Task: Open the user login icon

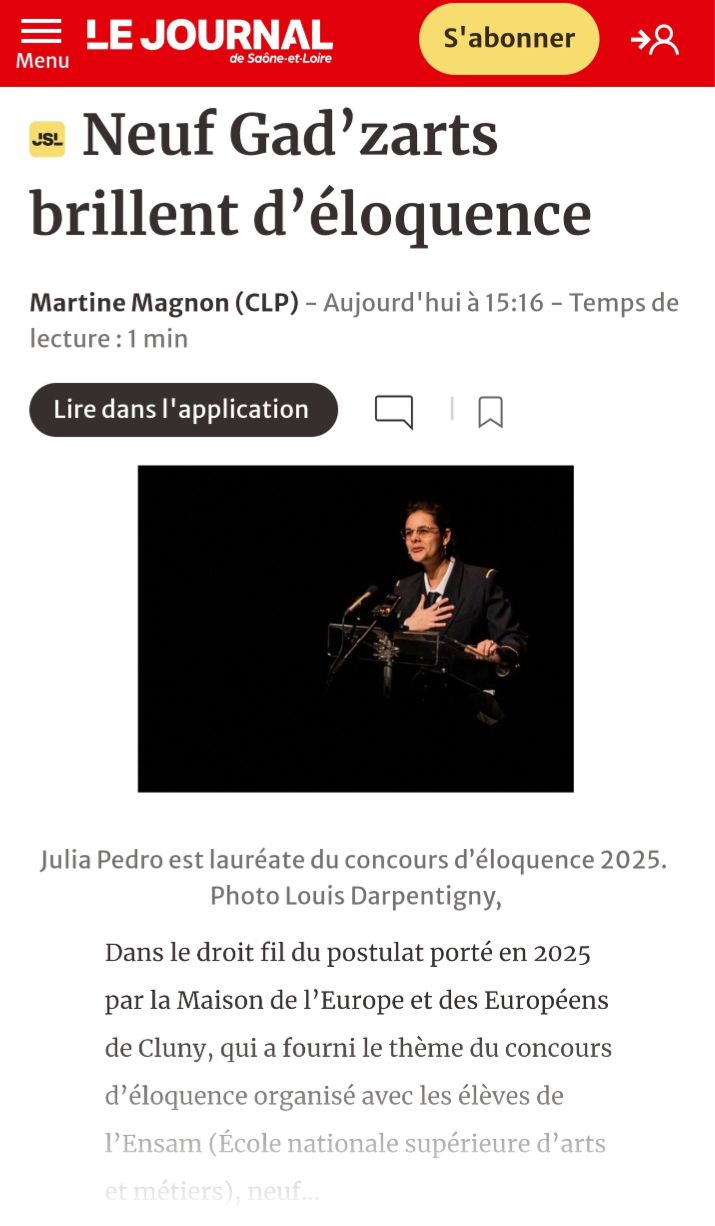Action: 655,40
